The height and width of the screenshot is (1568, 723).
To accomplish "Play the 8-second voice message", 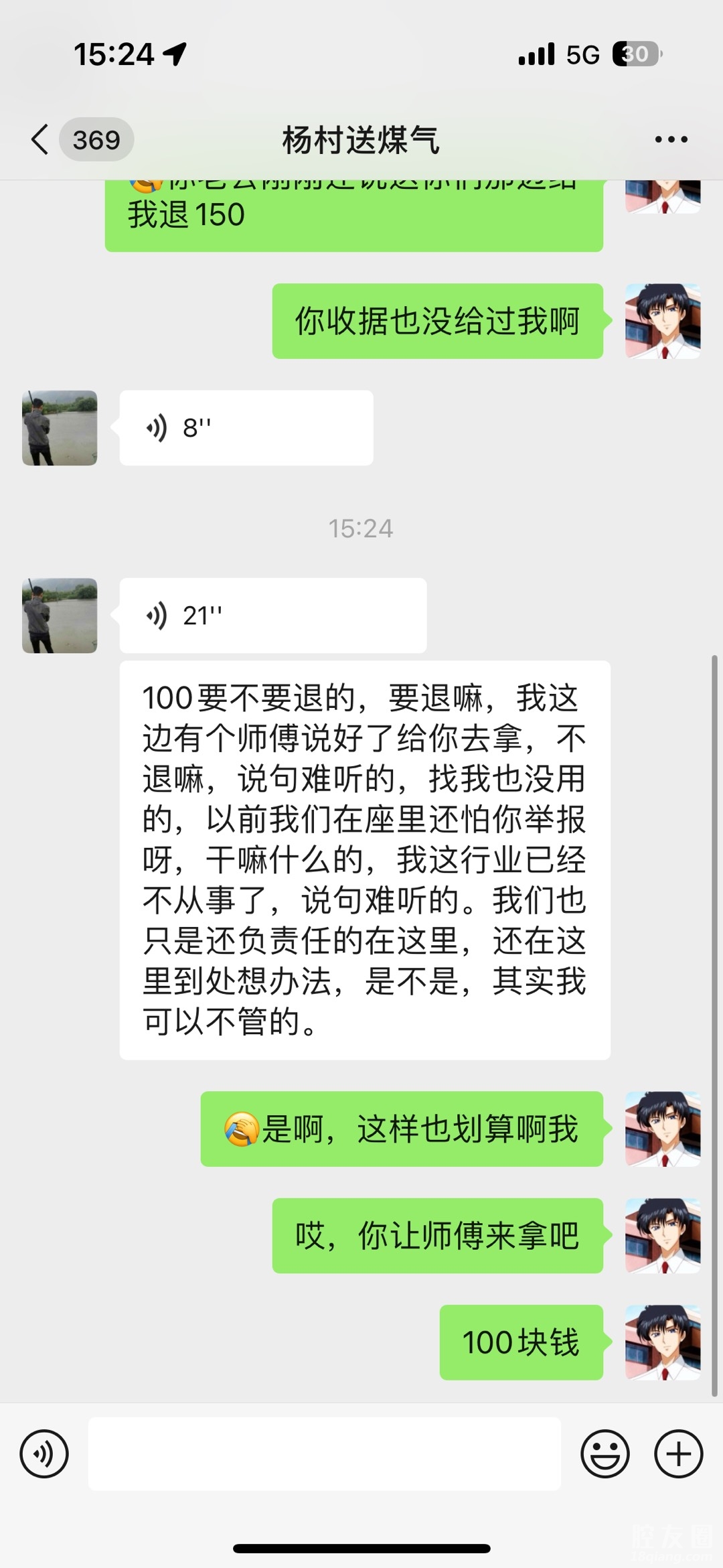I will point(246,428).
